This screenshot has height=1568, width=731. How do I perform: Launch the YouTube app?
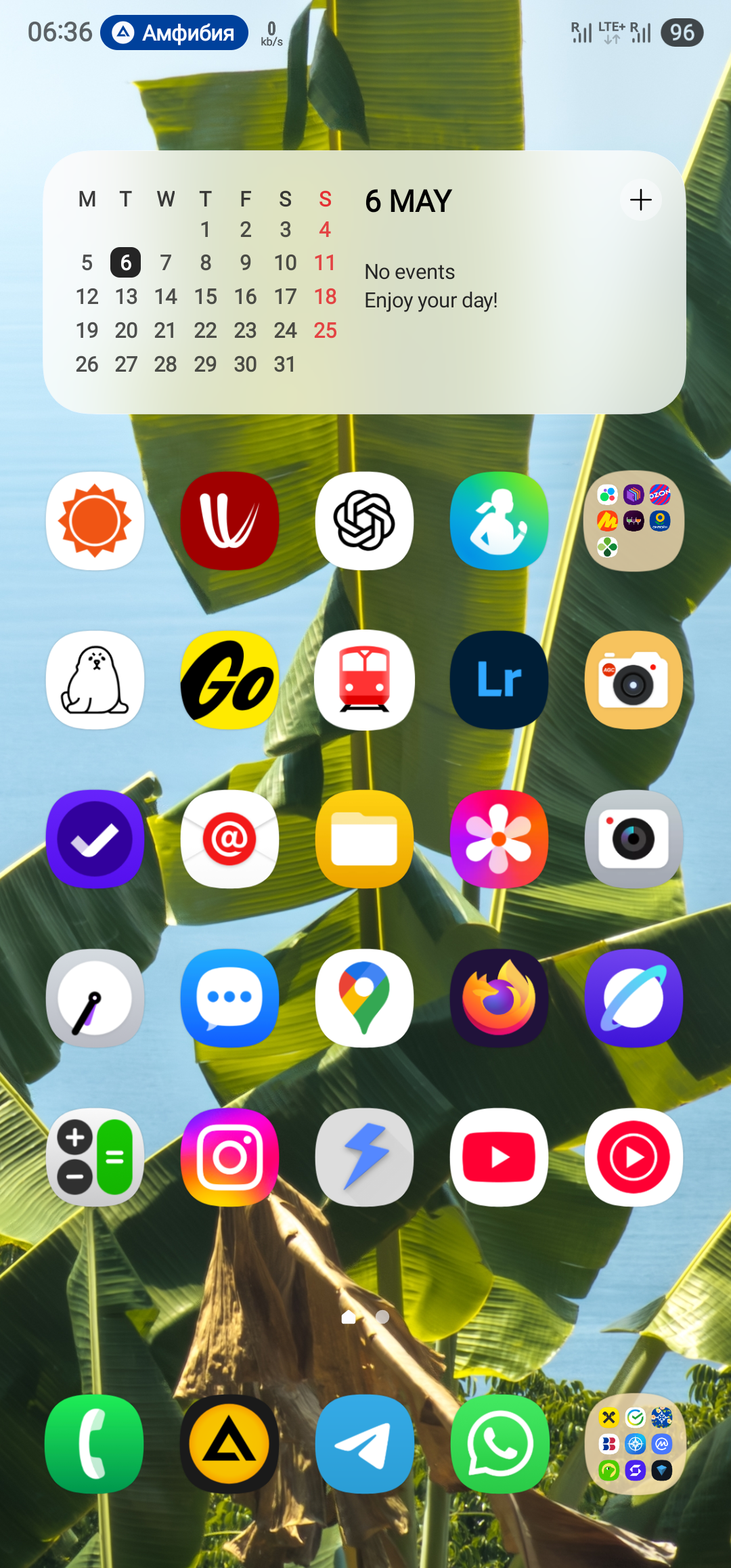point(500,1157)
